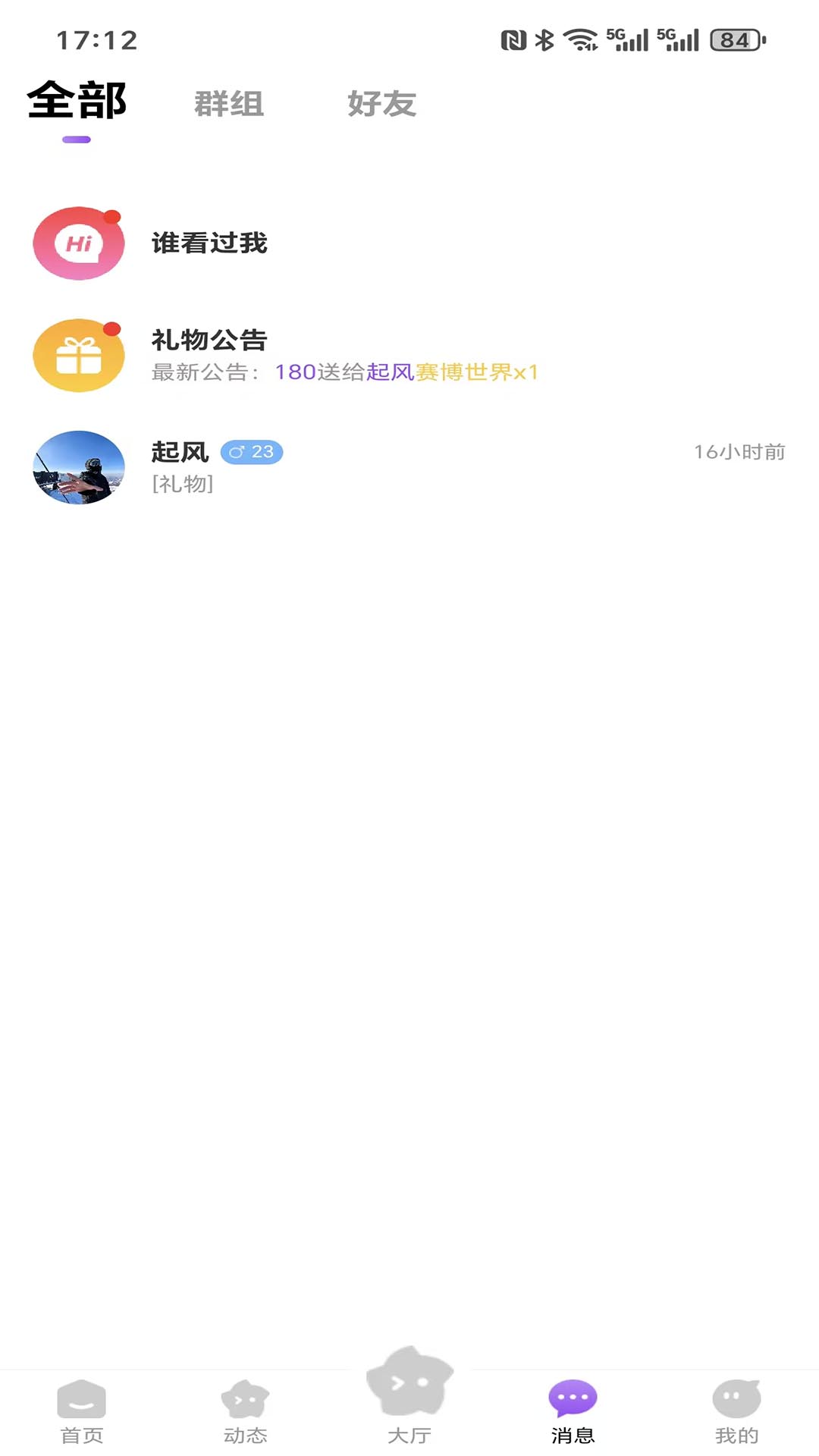Open the 礼物公告 gift box icon
The height and width of the screenshot is (1456, 819).
78,355
